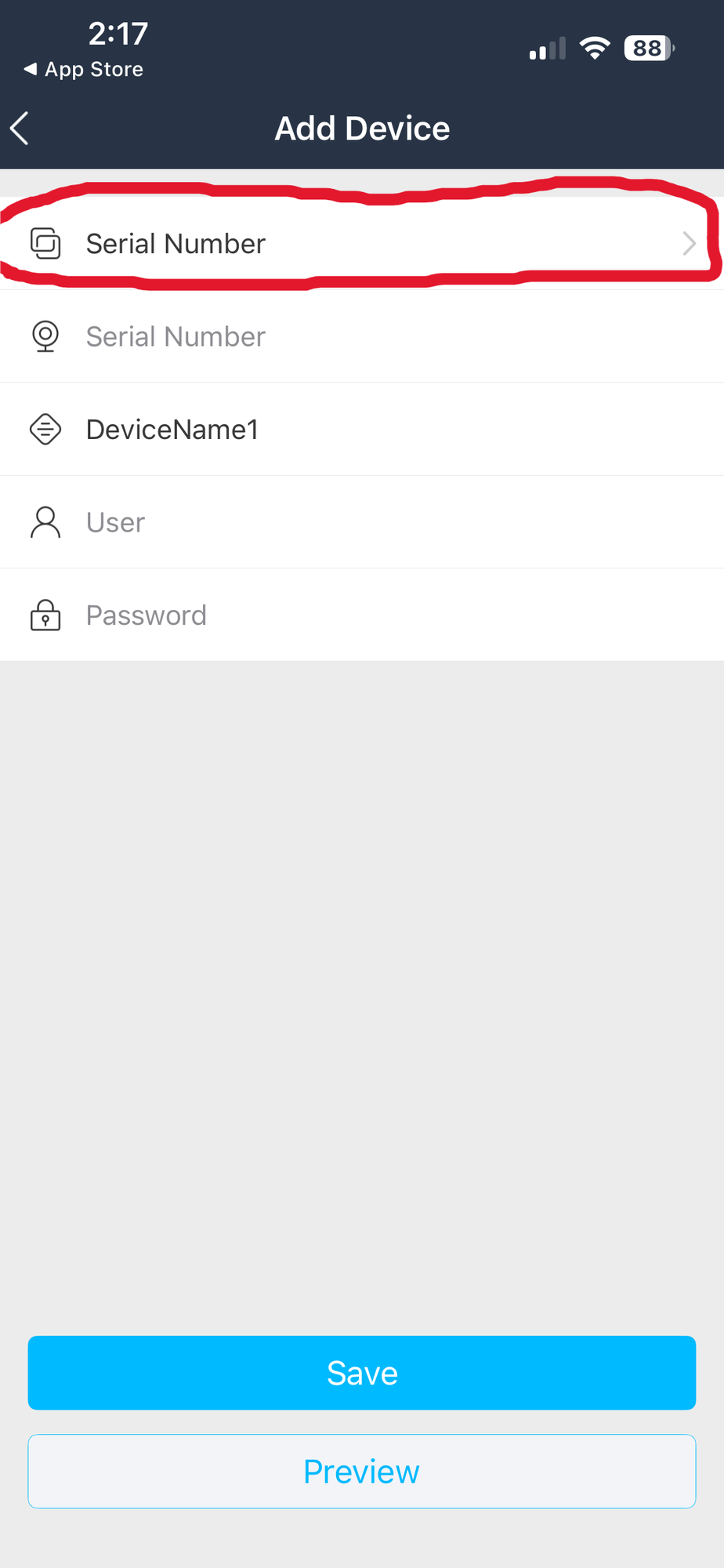
Task: Click the Wi-Fi indicator in the status bar
Action: pyautogui.click(x=595, y=48)
